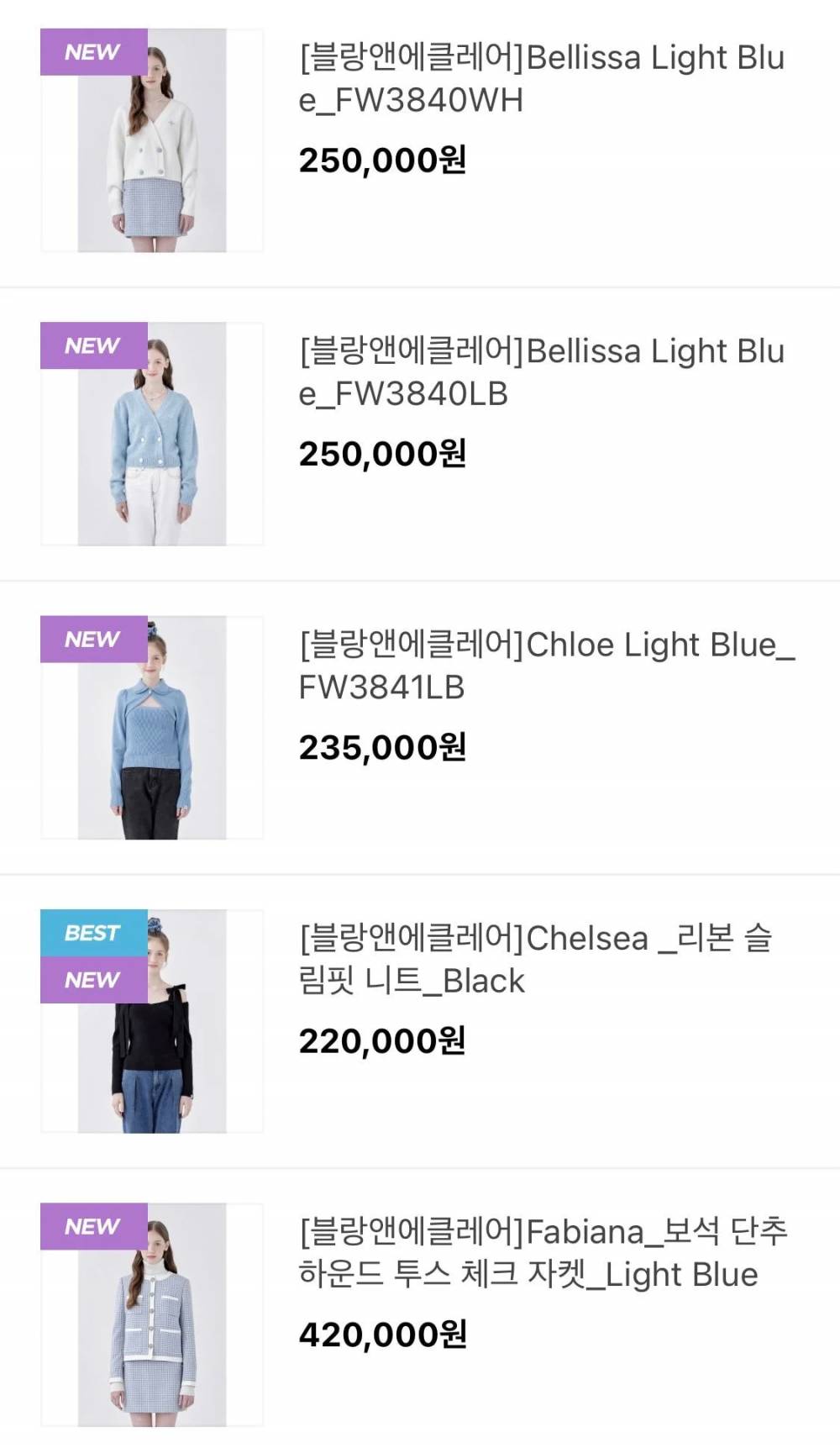
Task: Open Chloe Light Blue FW3841LB knit
Action: pyautogui.click(x=546, y=666)
